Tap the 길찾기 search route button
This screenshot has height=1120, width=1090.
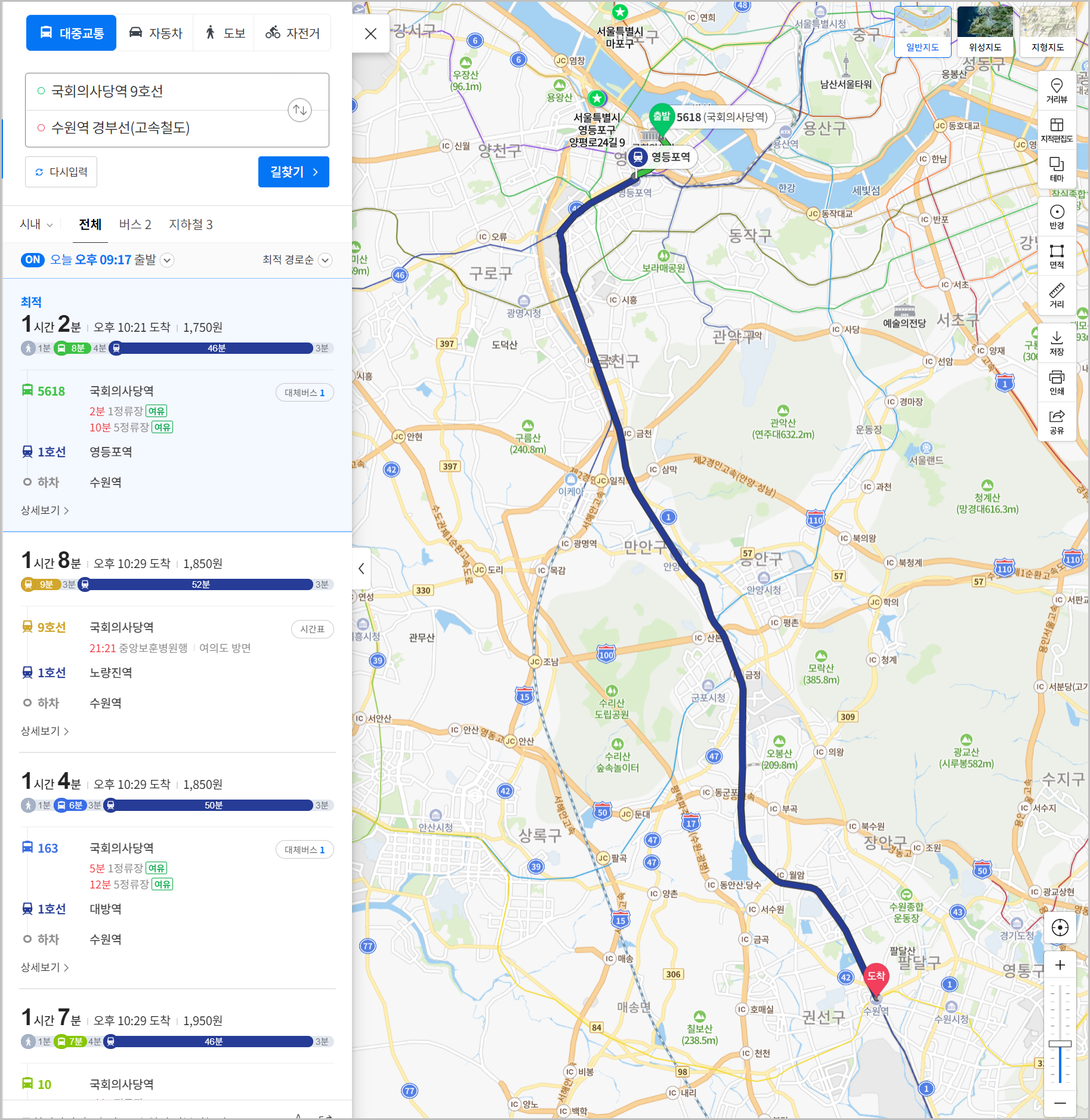(293, 172)
